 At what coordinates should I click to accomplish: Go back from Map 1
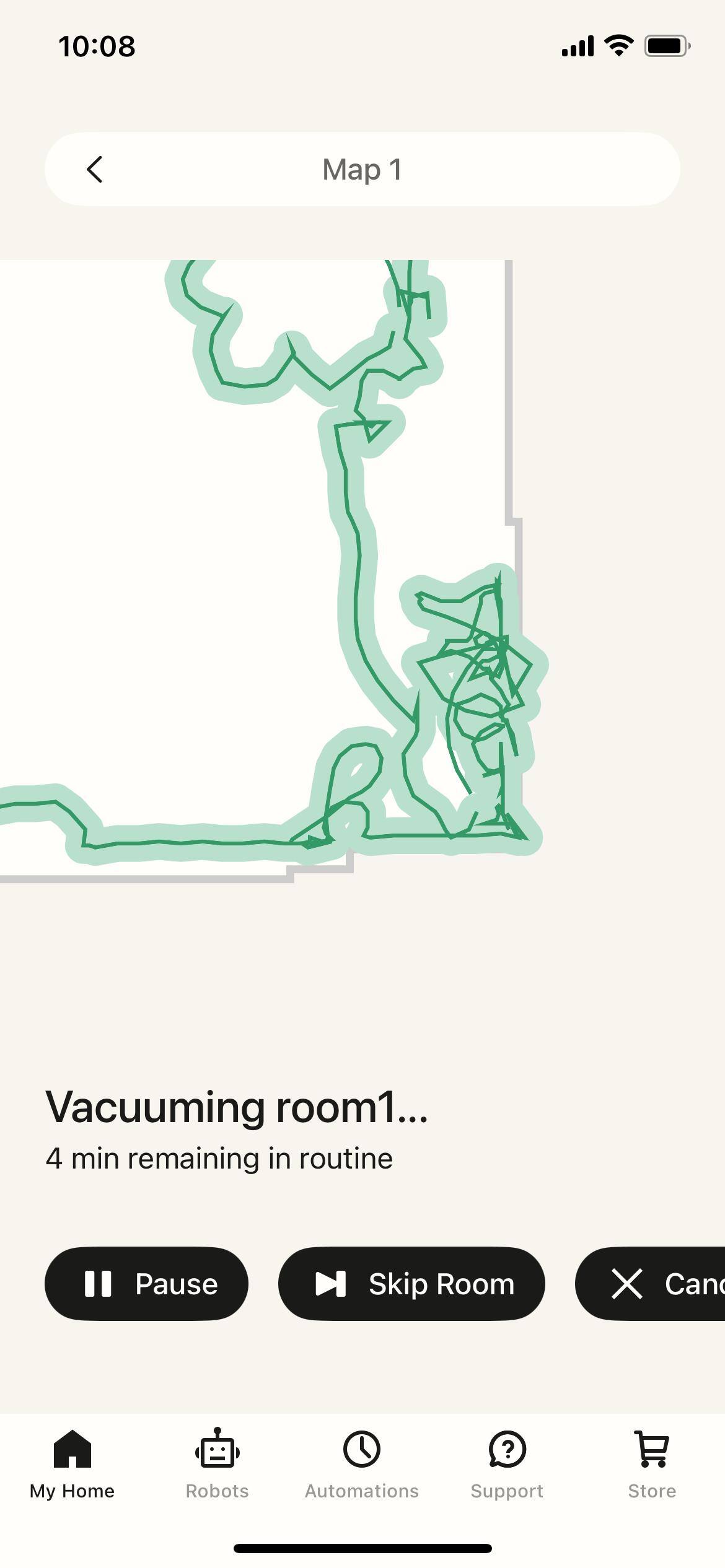[x=94, y=169]
